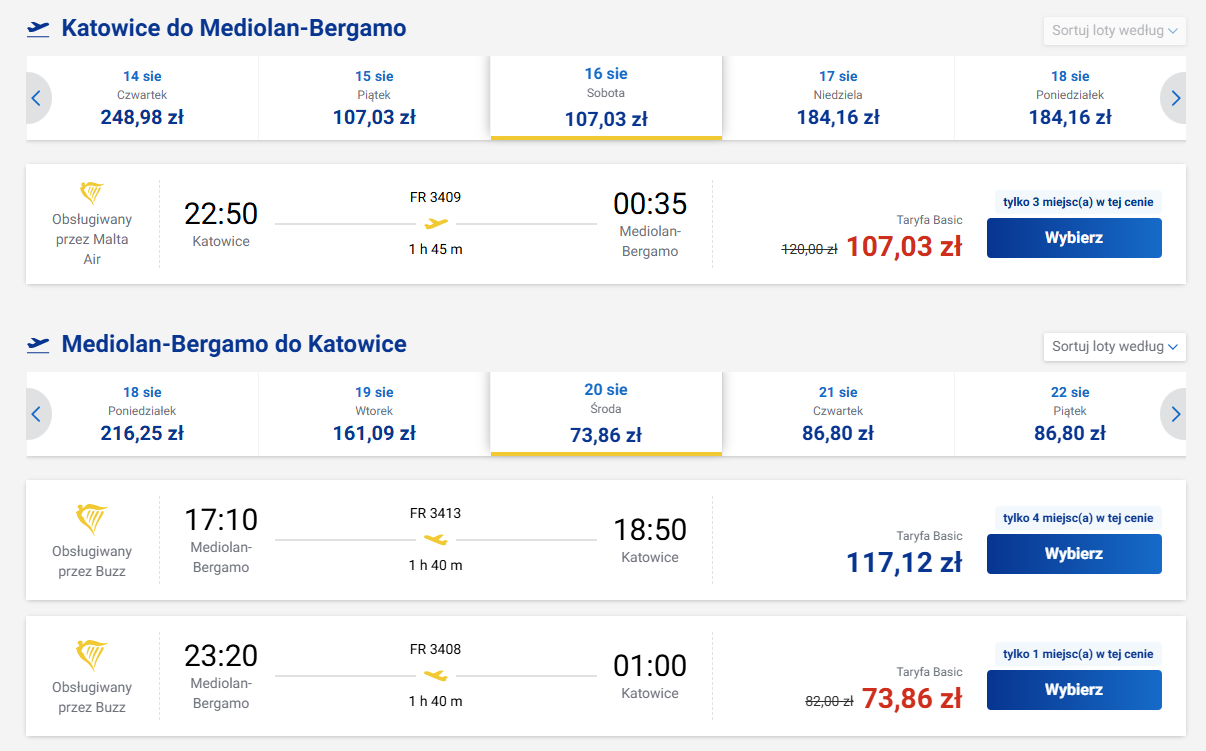Show earlier outbound dates before 14 sie

36,98
